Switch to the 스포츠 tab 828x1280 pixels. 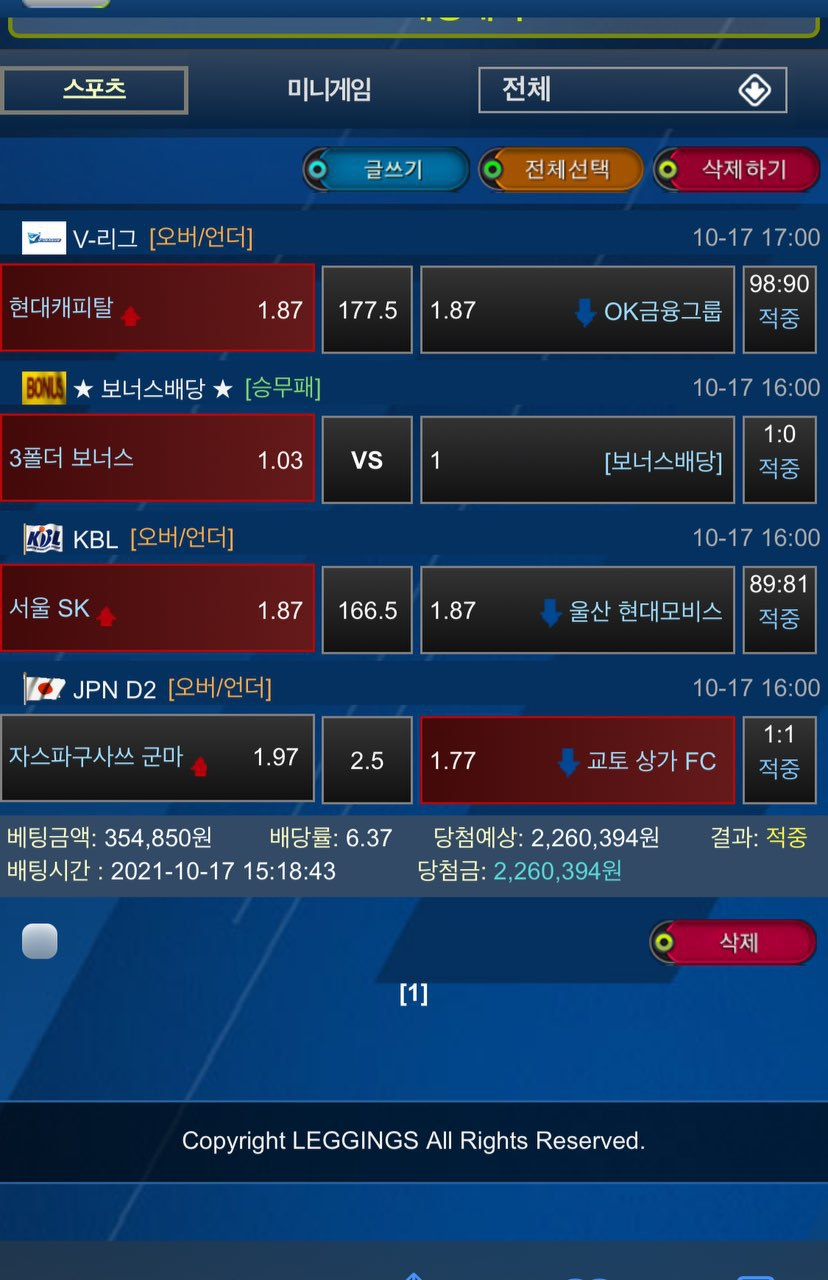(x=94, y=90)
